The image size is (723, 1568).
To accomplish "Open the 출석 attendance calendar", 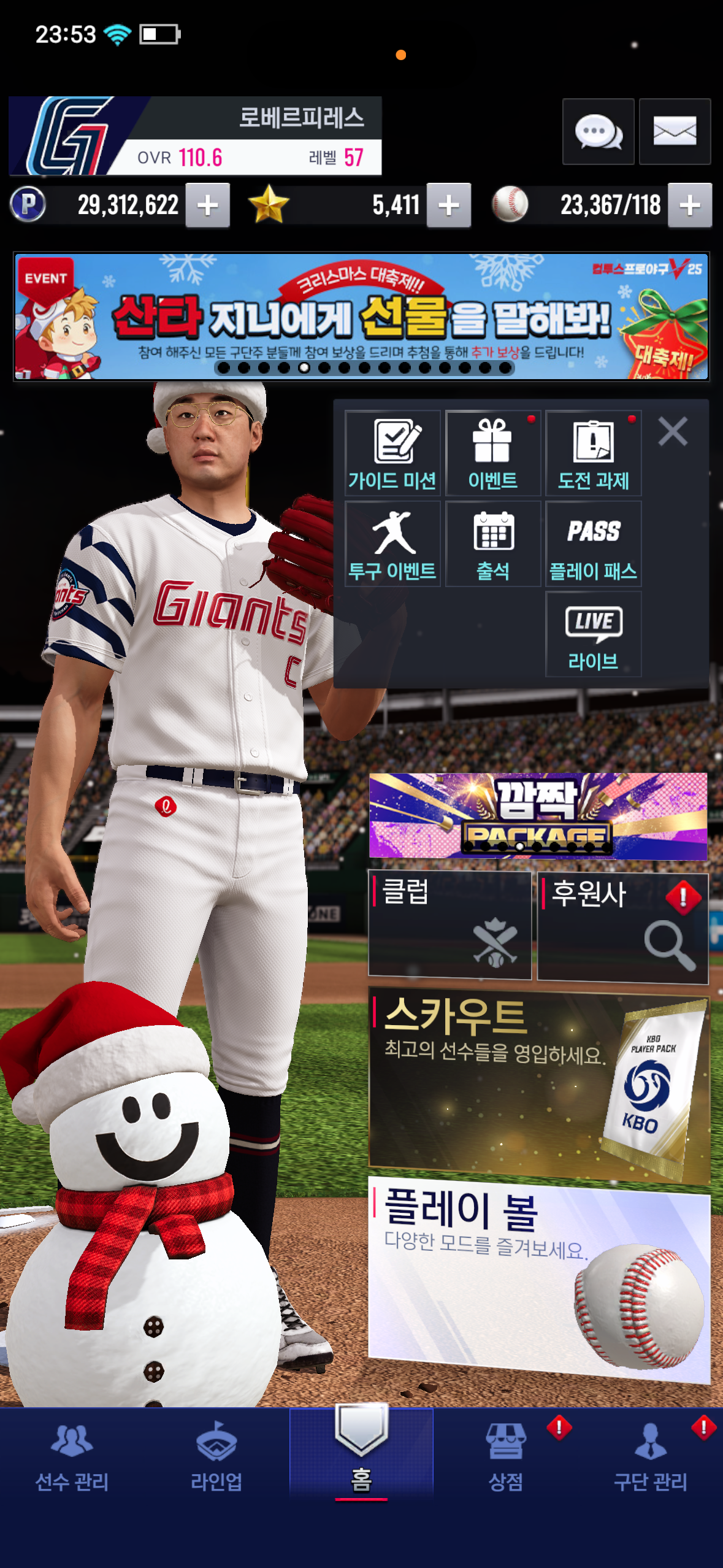I will 493,544.
